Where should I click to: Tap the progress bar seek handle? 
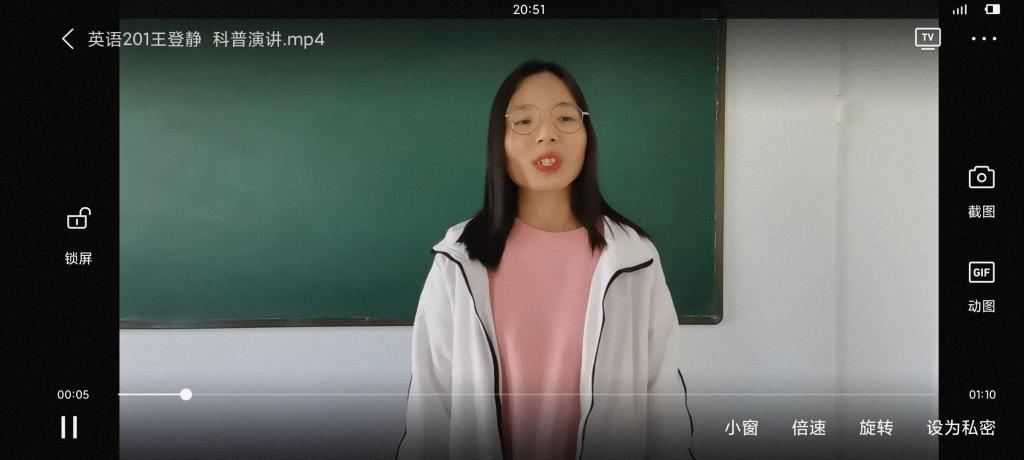[186, 394]
